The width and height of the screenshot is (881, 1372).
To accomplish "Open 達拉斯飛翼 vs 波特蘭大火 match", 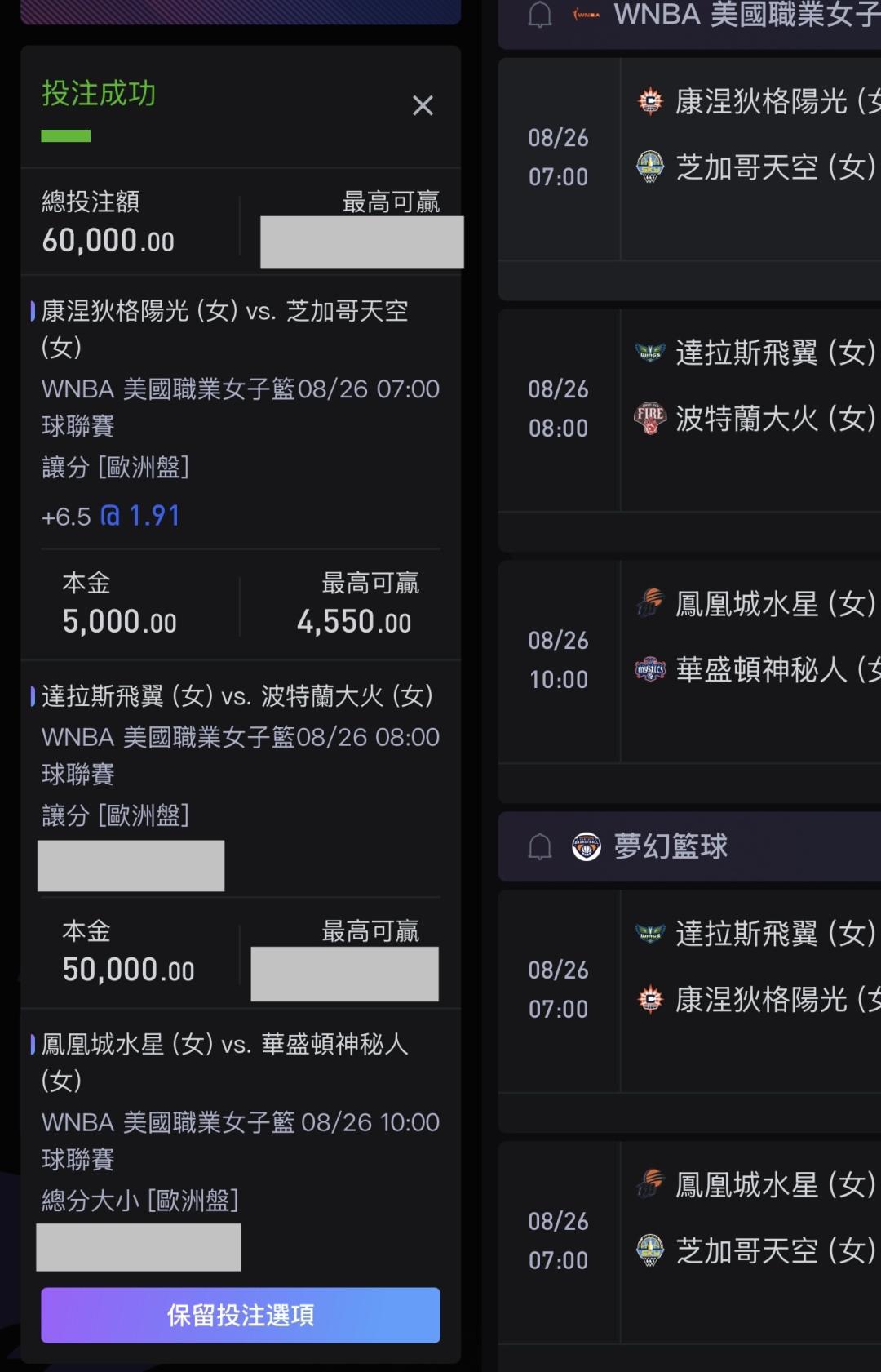I will pyautogui.click(x=690, y=410).
